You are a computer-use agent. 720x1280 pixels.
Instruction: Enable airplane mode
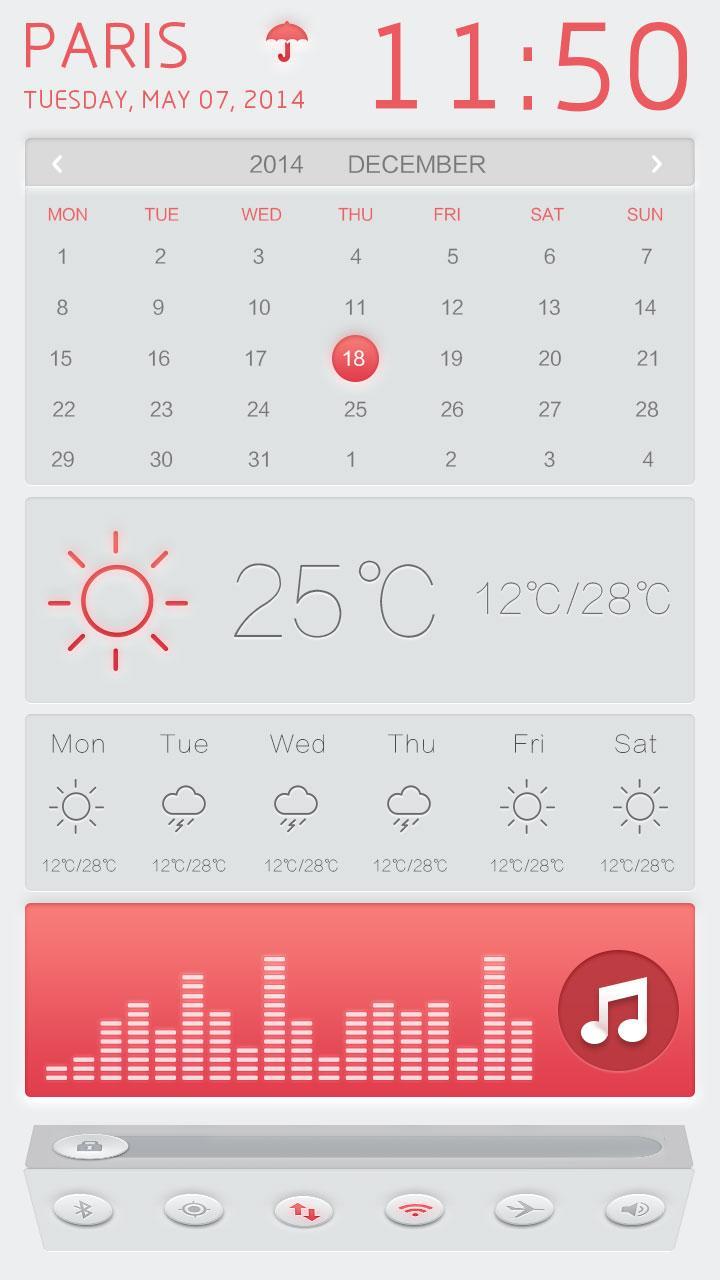(524, 1208)
